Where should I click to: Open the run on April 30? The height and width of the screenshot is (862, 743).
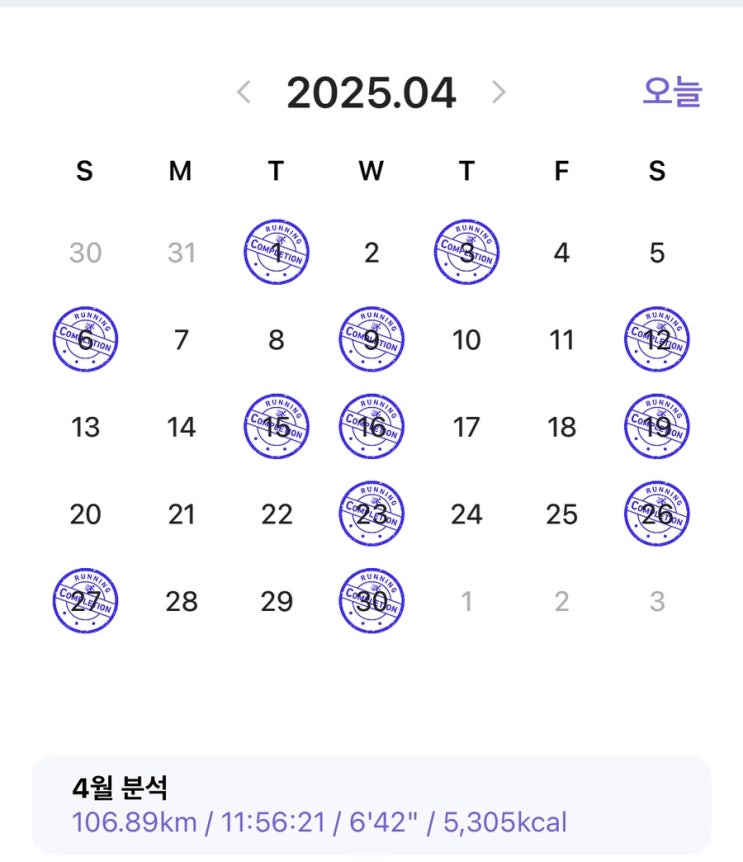(x=372, y=600)
